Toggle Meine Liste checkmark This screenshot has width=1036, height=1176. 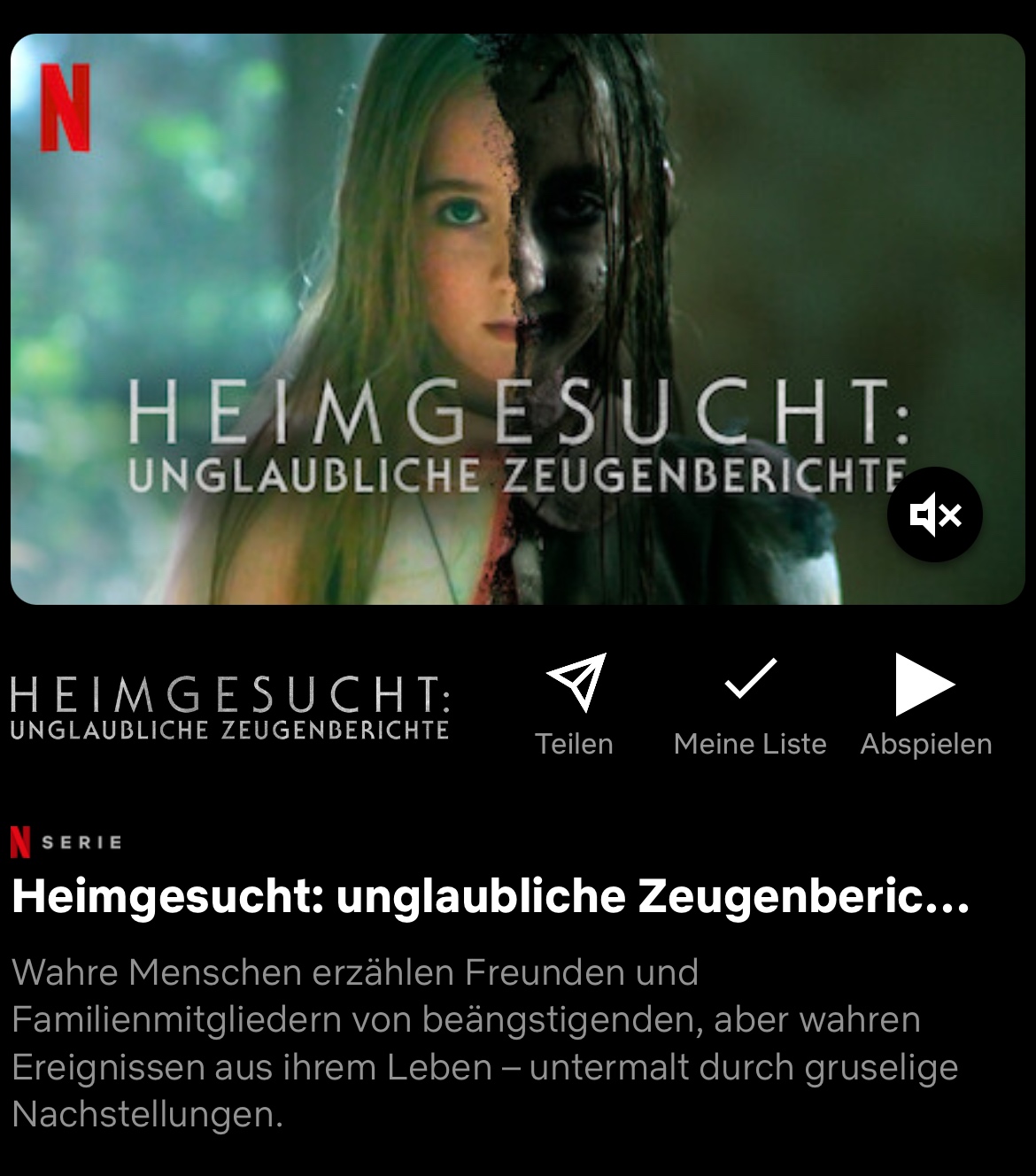749,704
